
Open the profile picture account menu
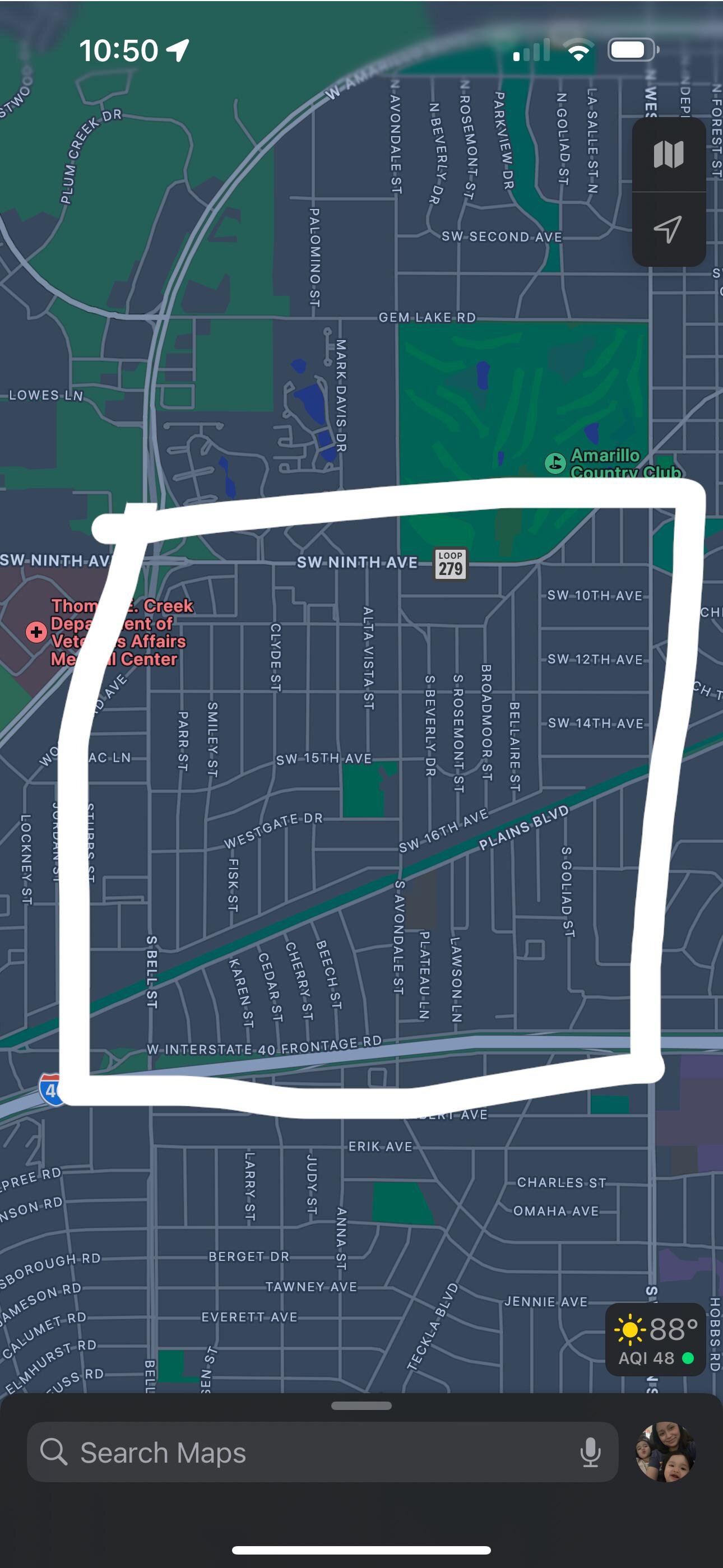666,1452
